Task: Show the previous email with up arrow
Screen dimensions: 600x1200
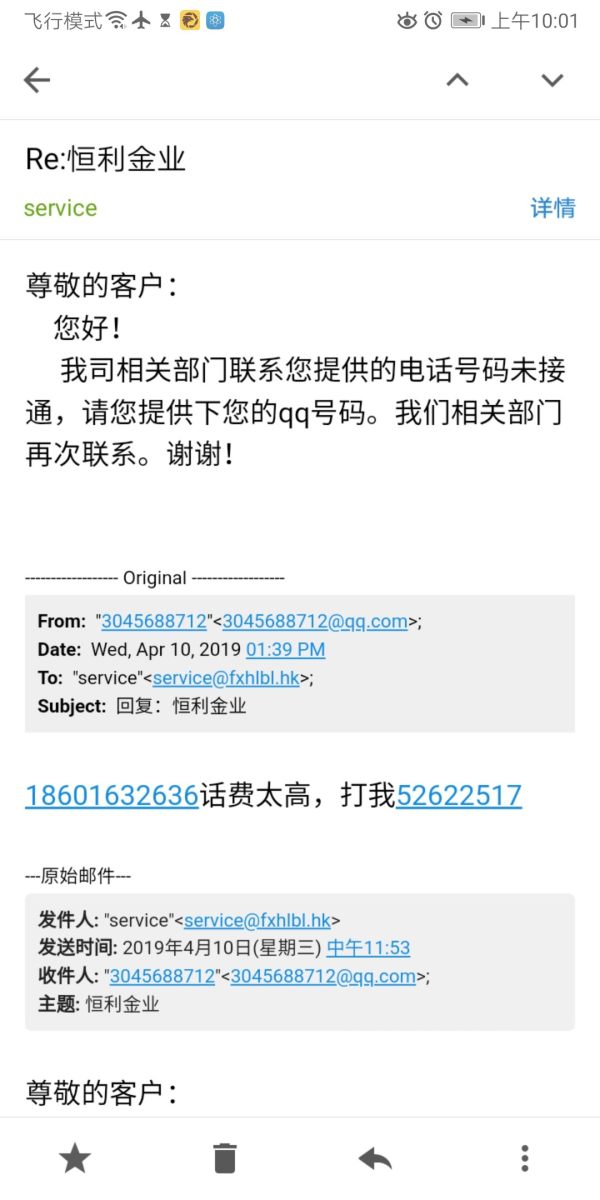Action: pos(457,80)
